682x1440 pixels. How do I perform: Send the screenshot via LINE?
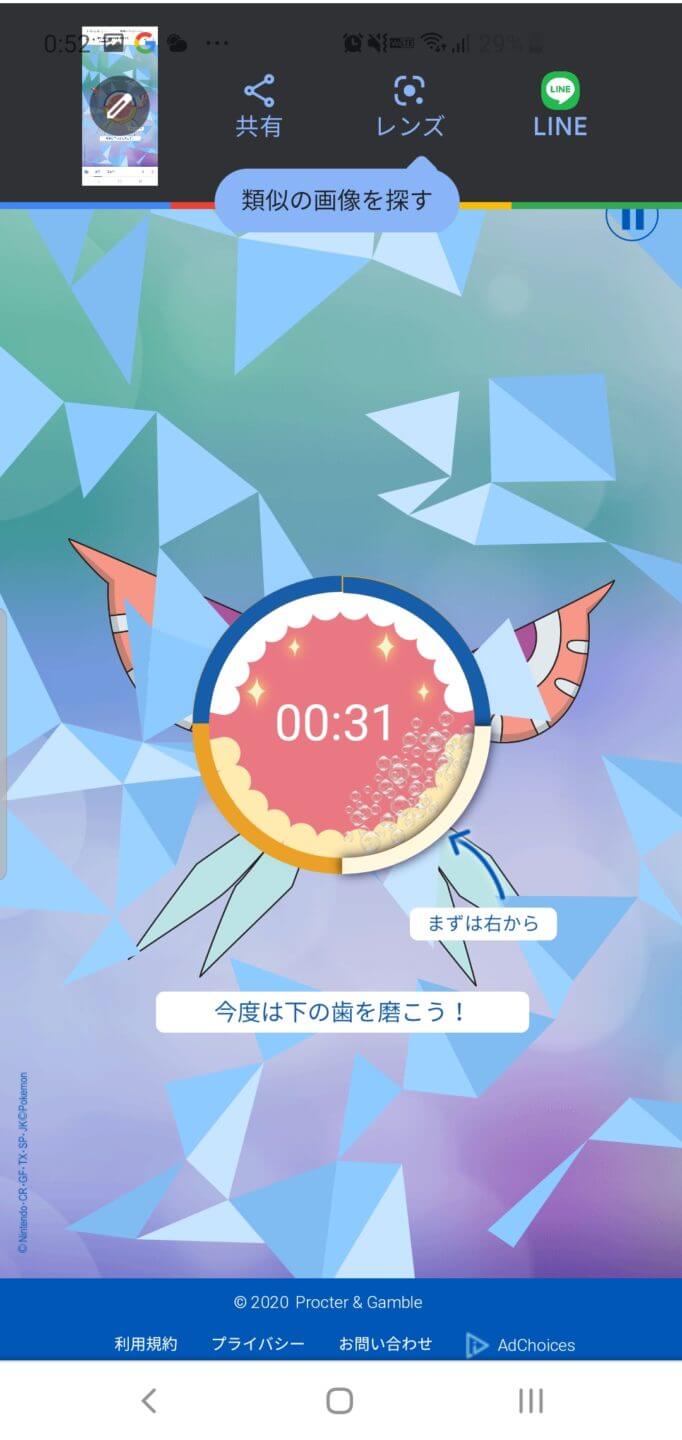[560, 106]
